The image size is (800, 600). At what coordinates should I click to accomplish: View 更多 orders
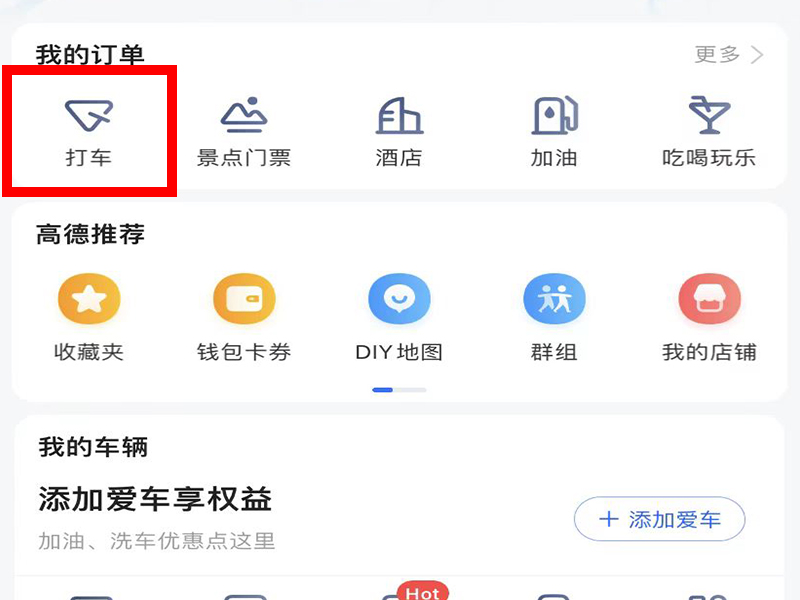tap(728, 54)
